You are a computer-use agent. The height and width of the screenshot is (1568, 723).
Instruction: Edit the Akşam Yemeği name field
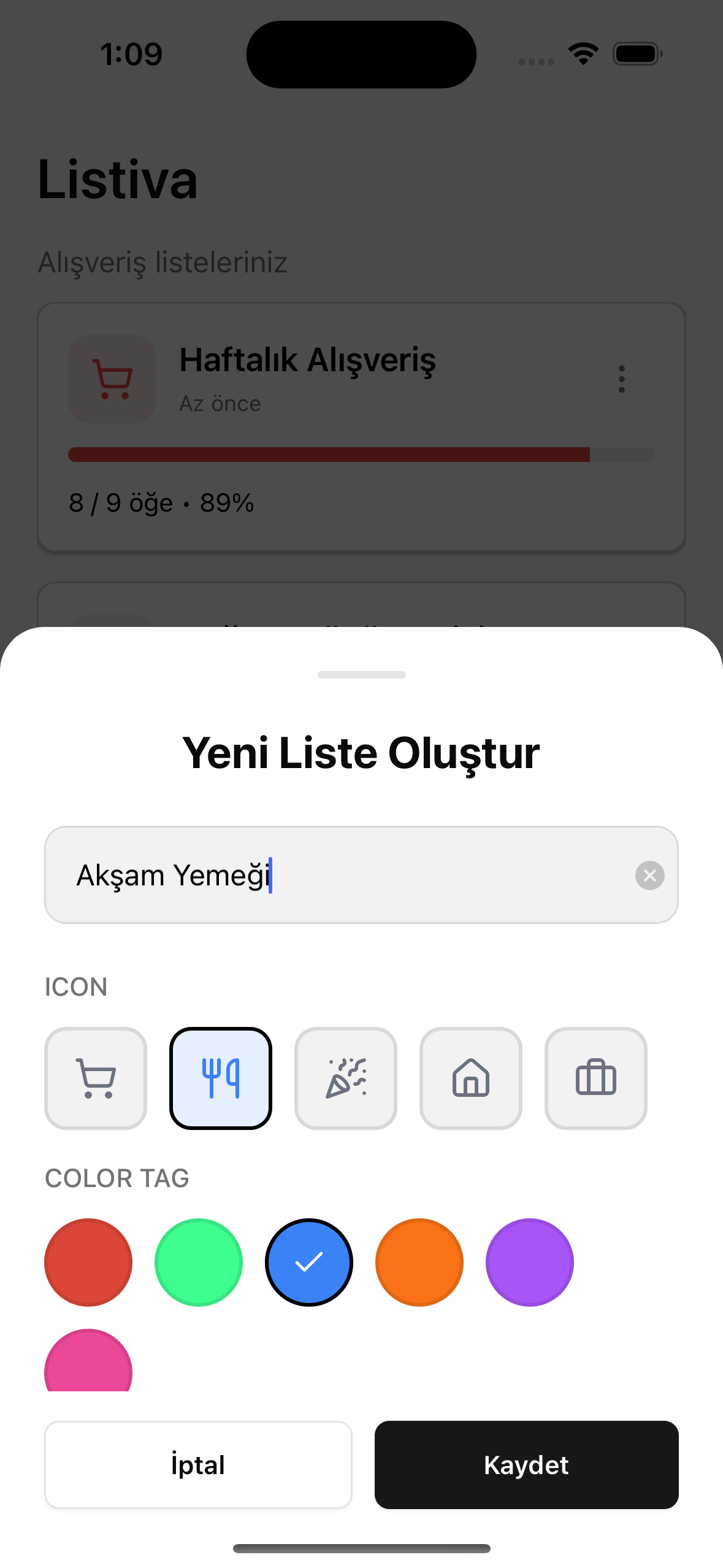(x=343, y=875)
